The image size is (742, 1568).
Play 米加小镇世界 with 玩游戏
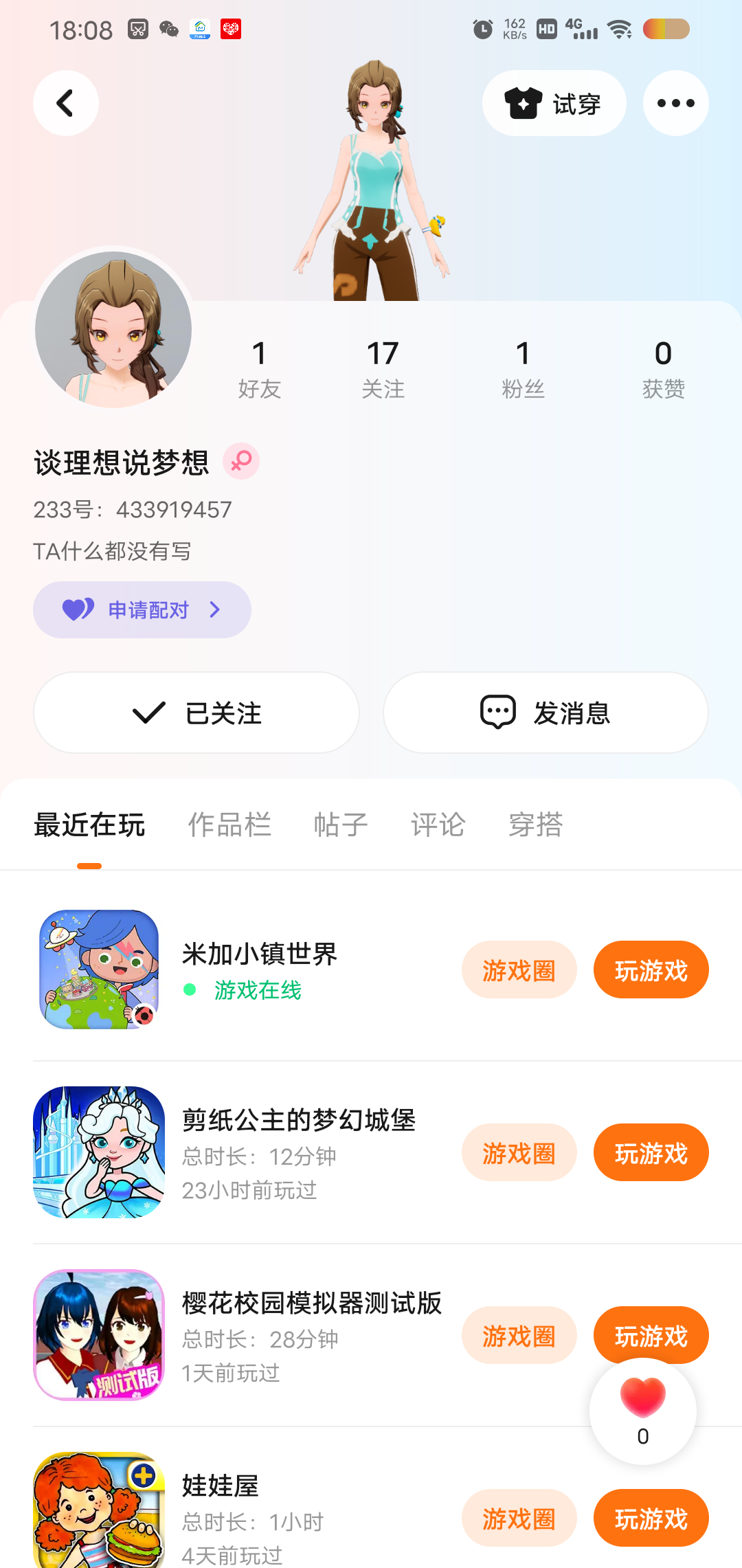tap(651, 970)
